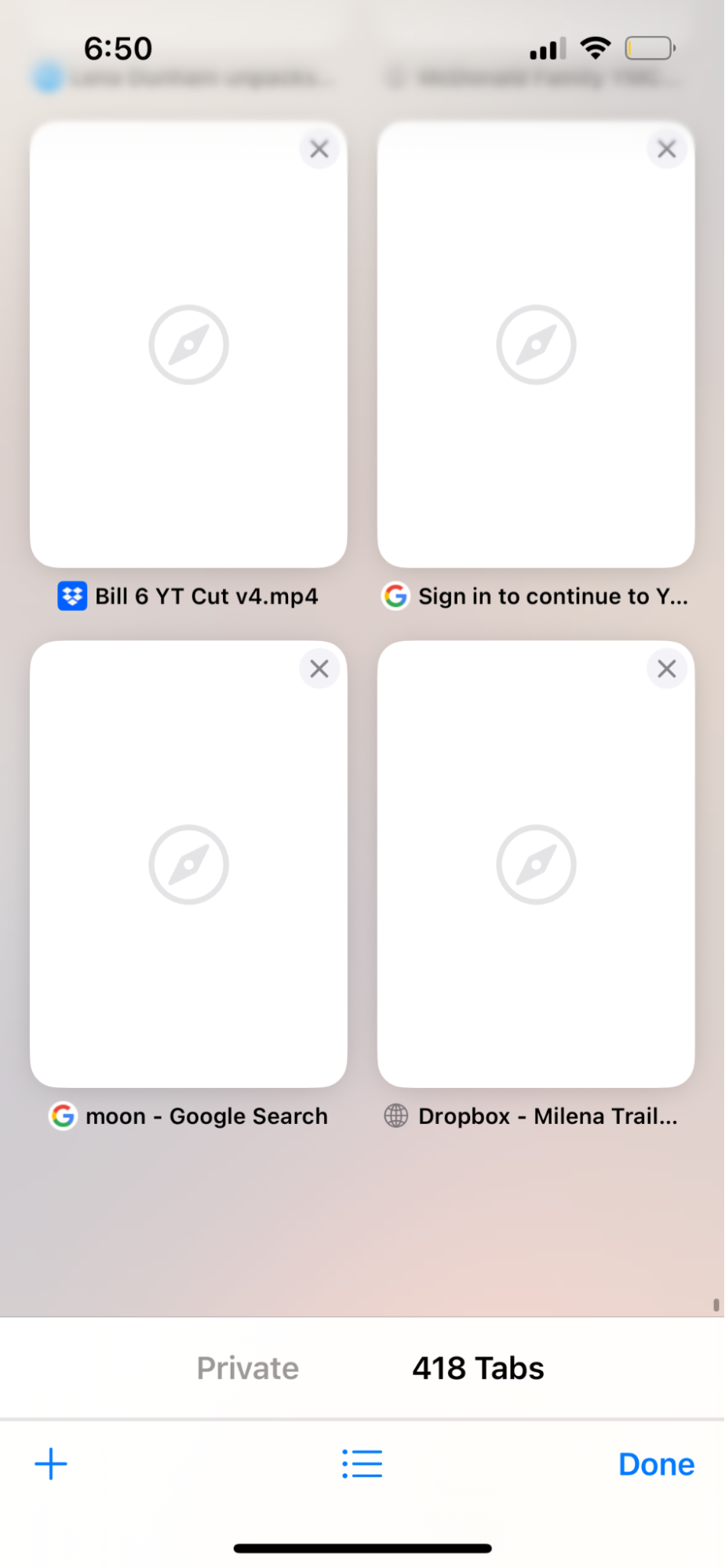Open the tab groups list icon

pos(362,1464)
